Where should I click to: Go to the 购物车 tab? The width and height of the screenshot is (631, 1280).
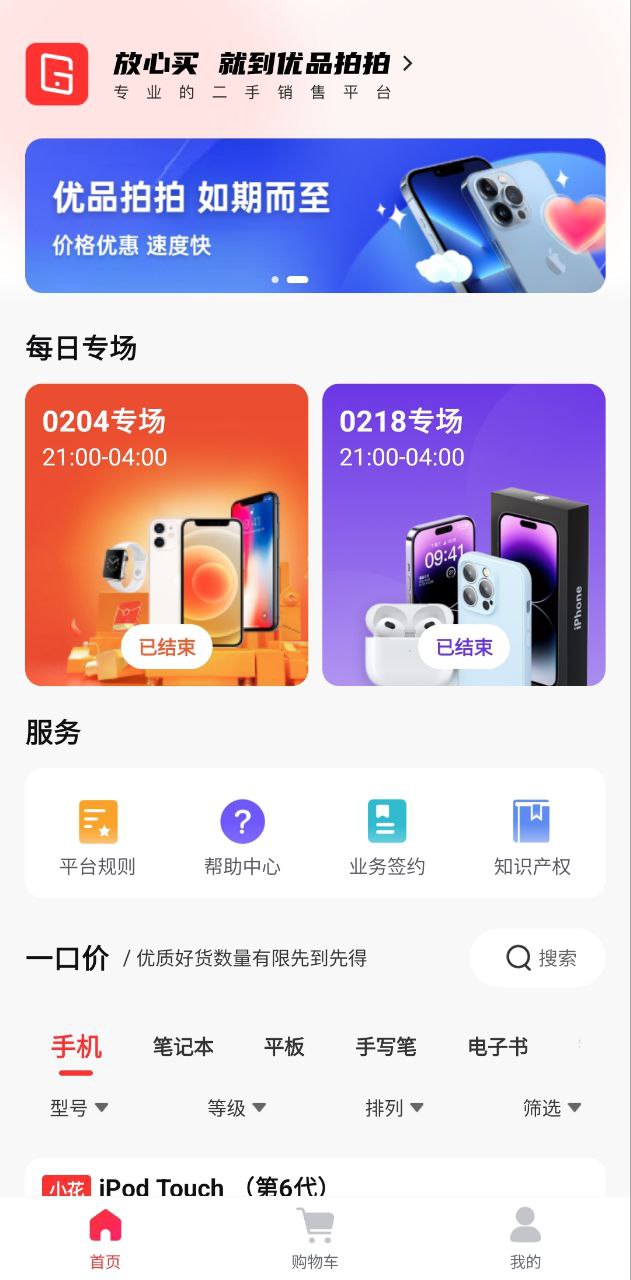[x=315, y=1238]
